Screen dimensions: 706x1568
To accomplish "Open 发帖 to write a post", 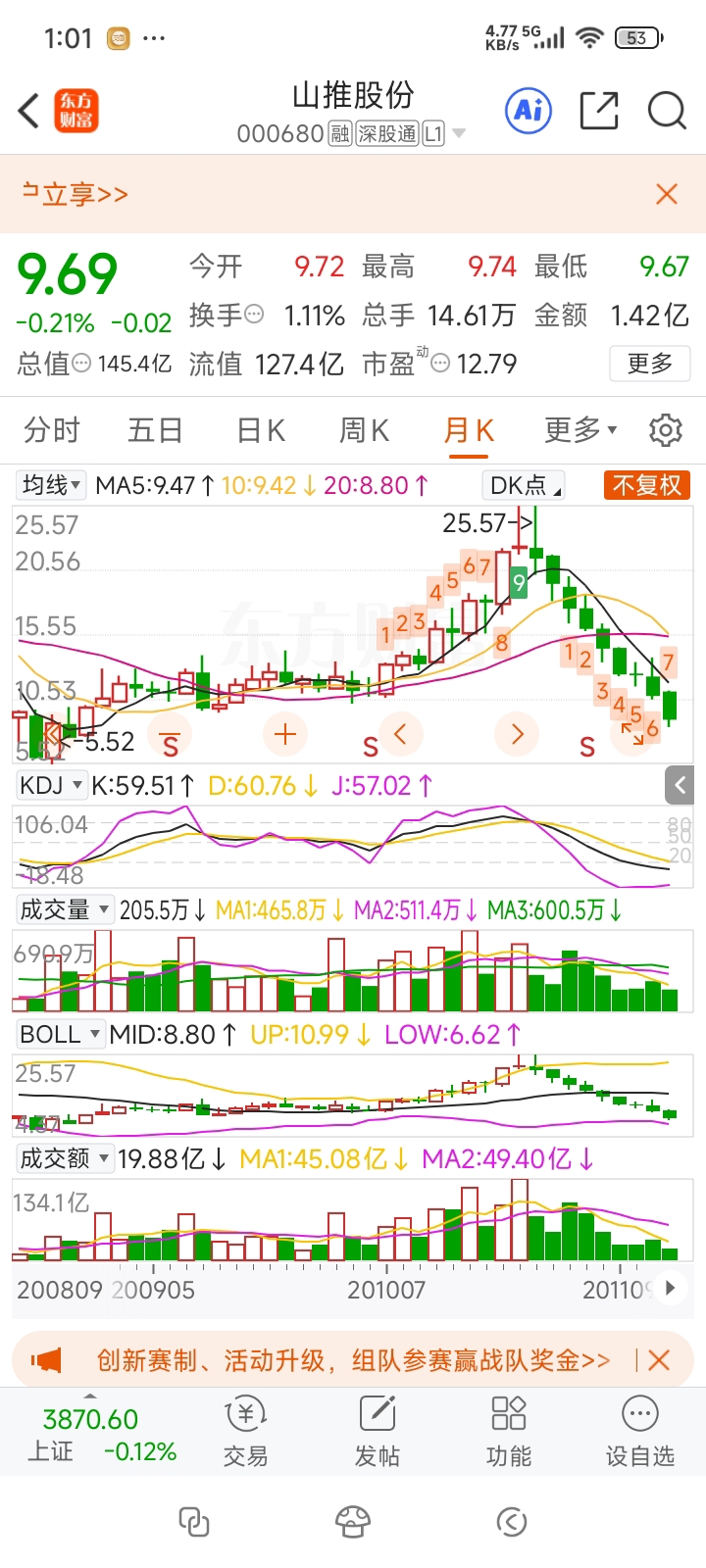I will 378,1432.
